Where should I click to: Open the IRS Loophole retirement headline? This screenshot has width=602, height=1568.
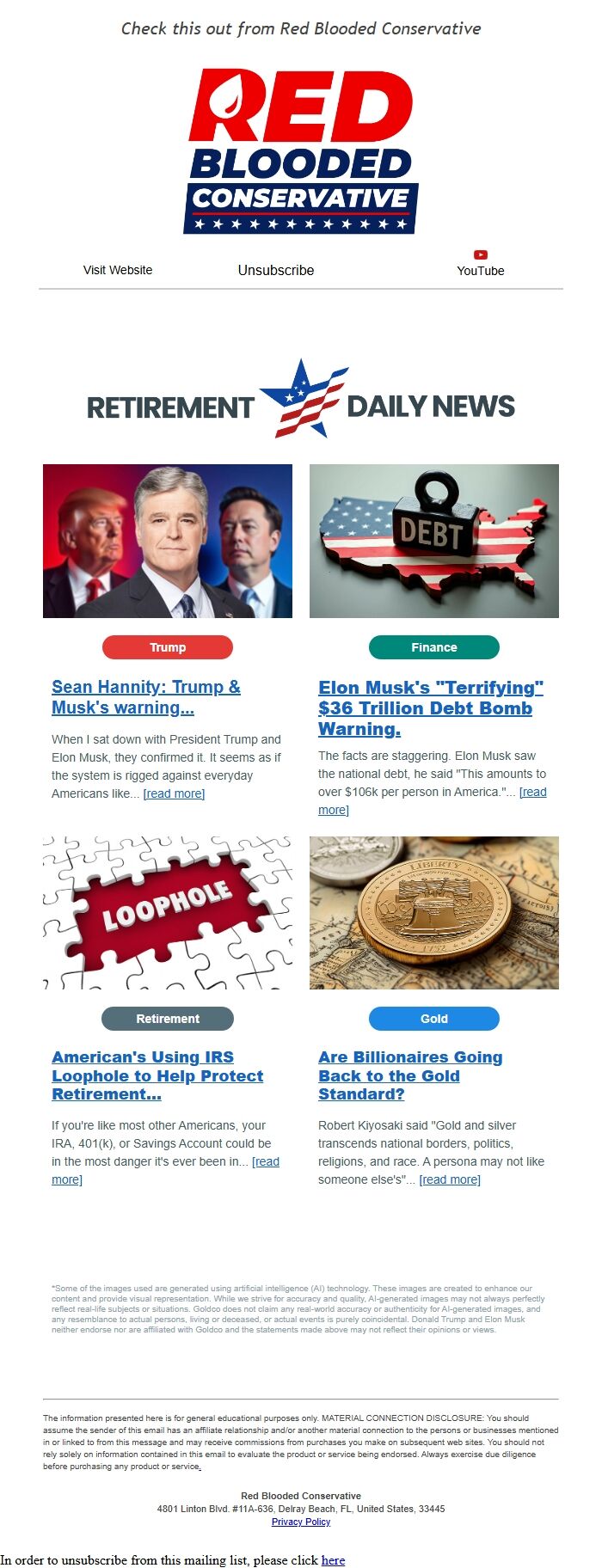(x=157, y=1075)
